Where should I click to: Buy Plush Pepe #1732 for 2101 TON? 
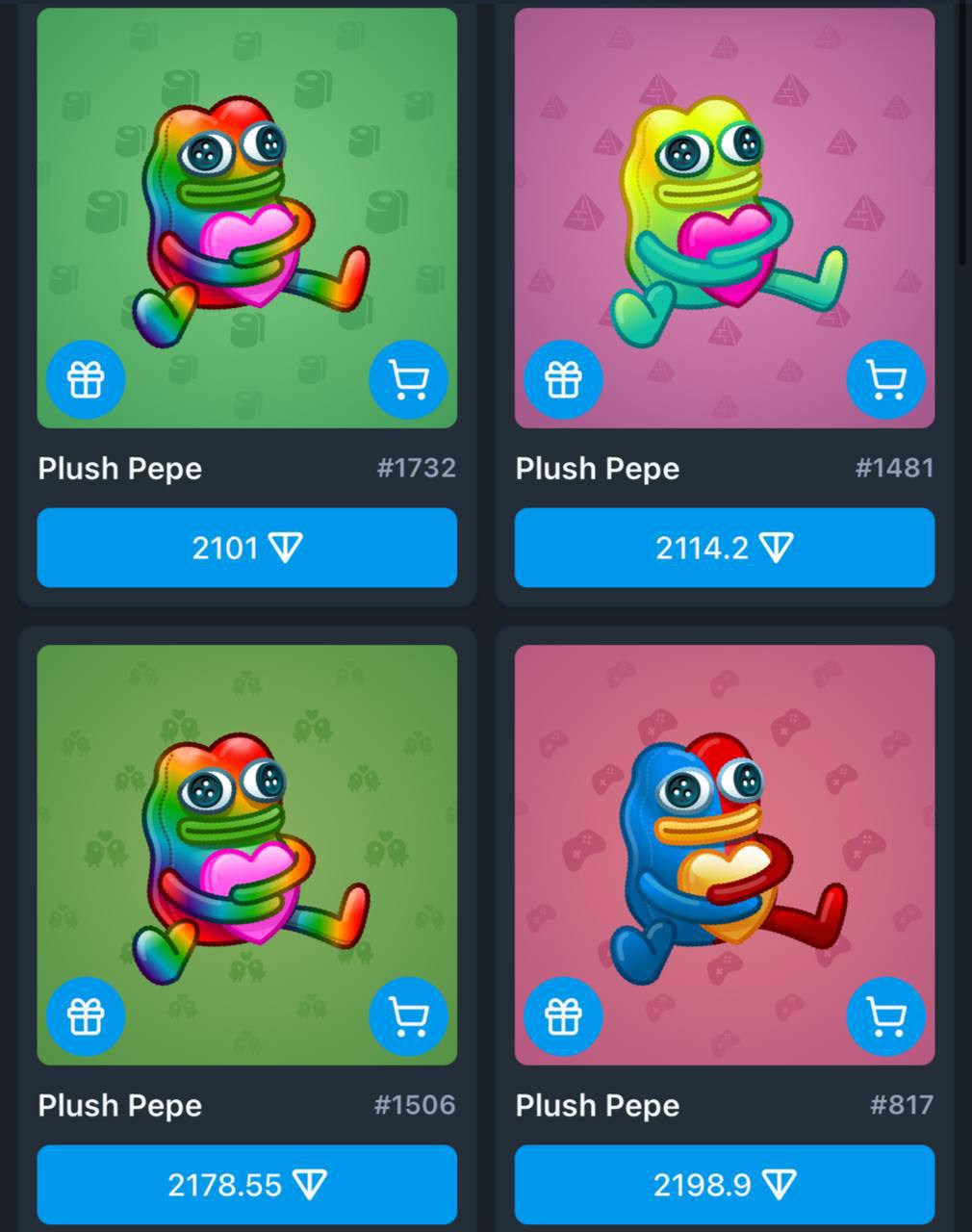[246, 548]
